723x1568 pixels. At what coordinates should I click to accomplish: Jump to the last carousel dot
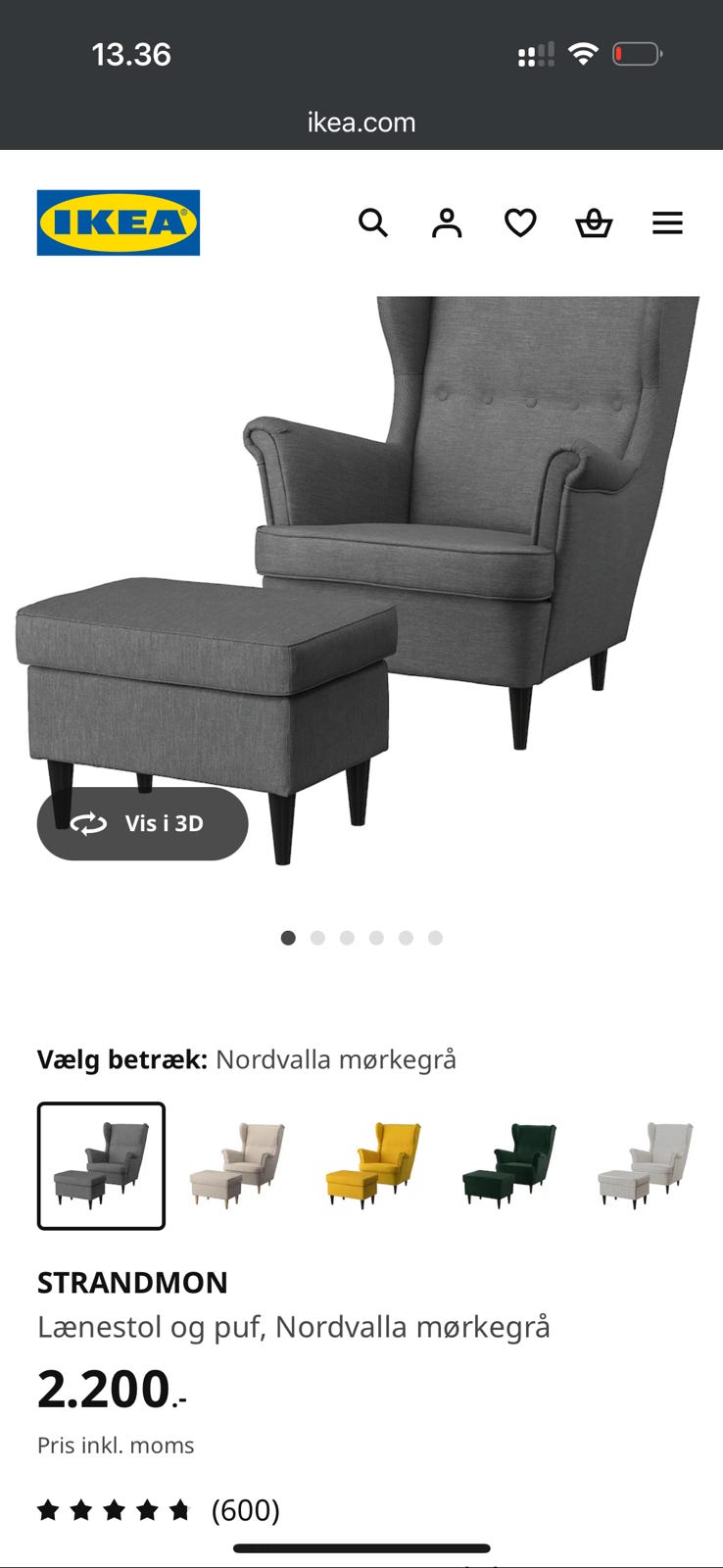pos(433,938)
